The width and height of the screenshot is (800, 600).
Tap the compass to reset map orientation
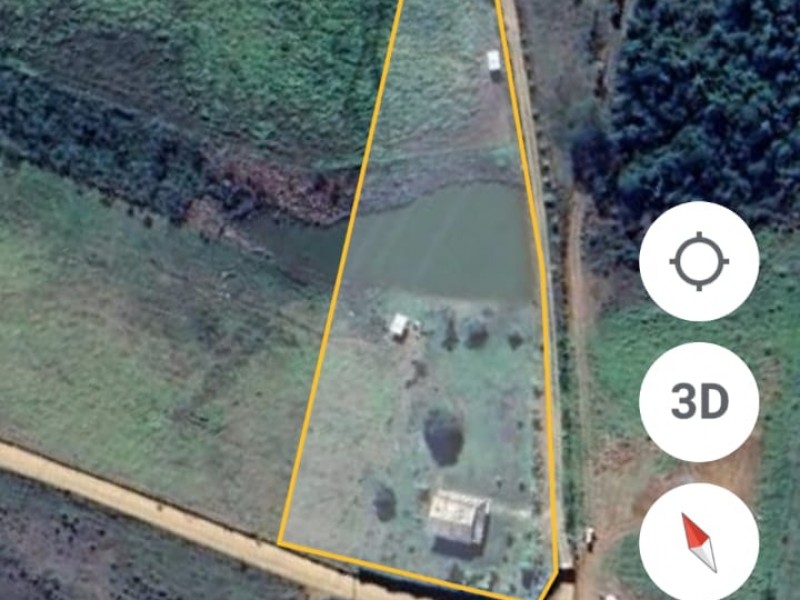(x=699, y=541)
